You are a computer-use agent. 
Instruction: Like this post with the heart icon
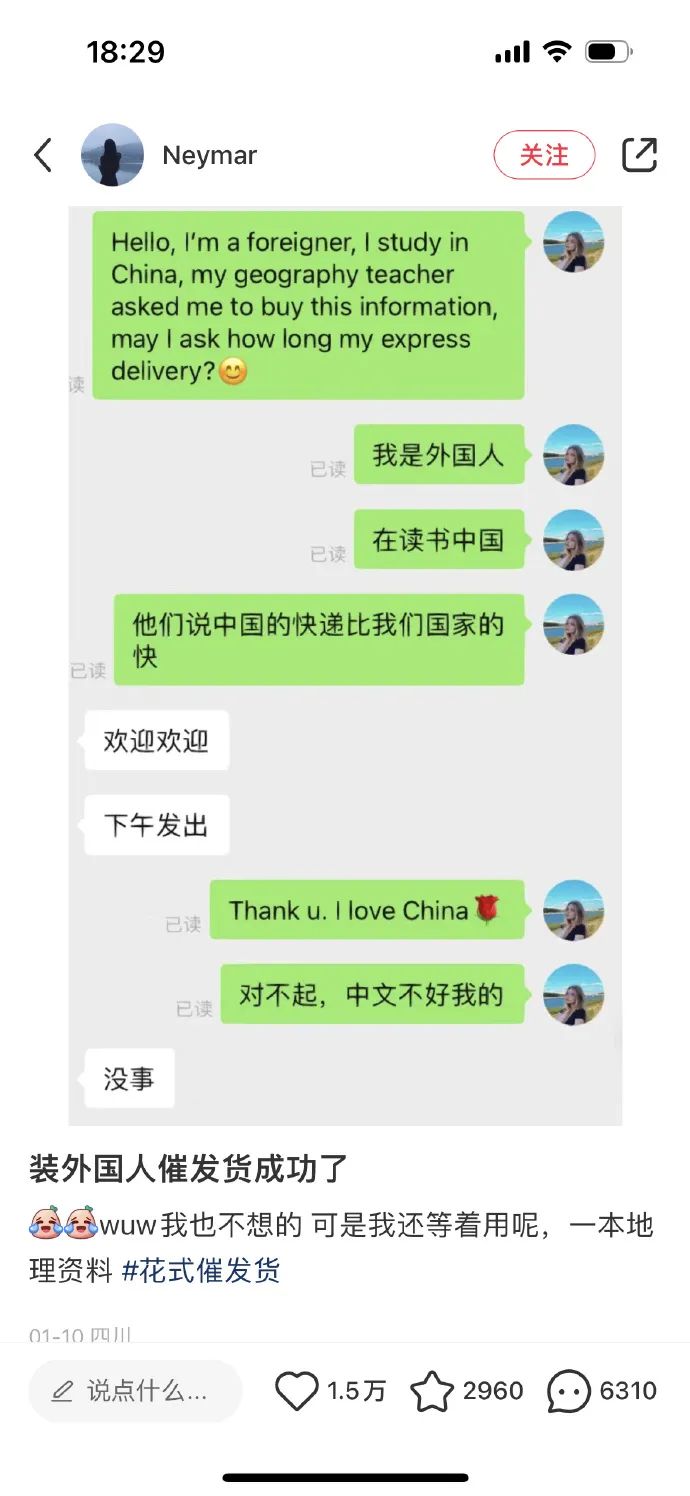tap(296, 1391)
